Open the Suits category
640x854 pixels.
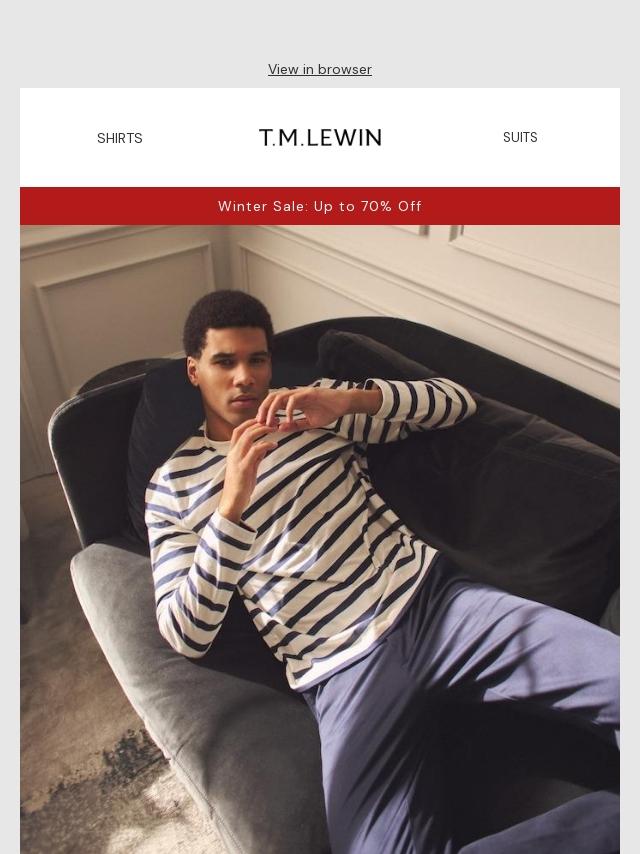(520, 137)
